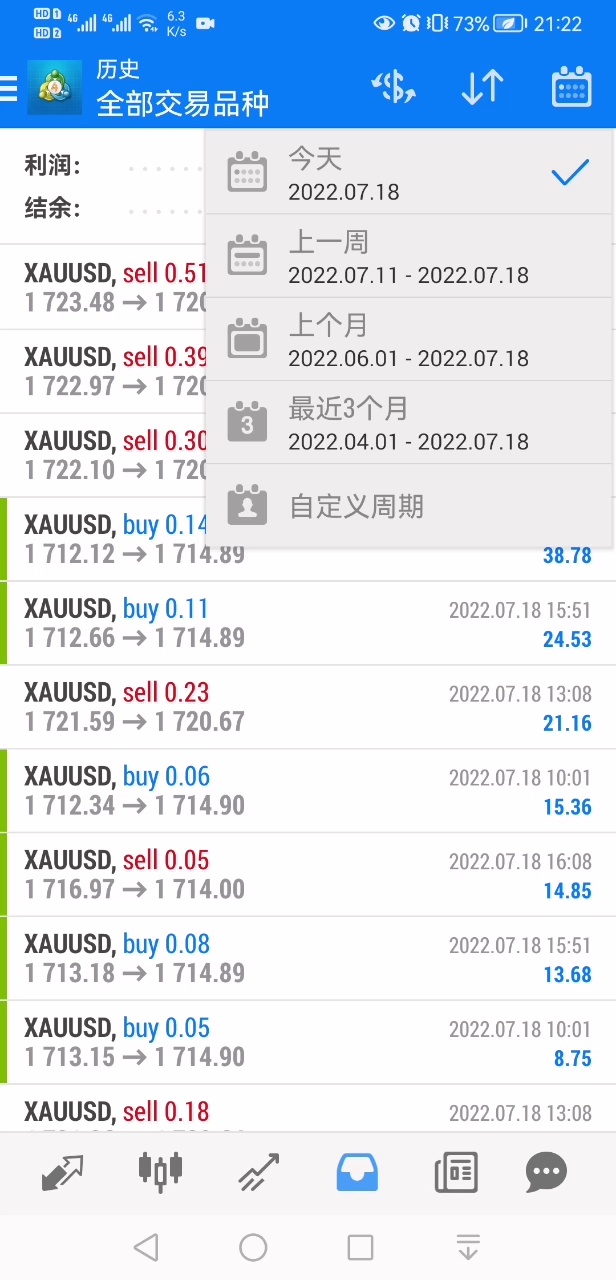Tap the system back button
Image resolution: width=616 pixels, height=1280 pixels.
(146, 1247)
